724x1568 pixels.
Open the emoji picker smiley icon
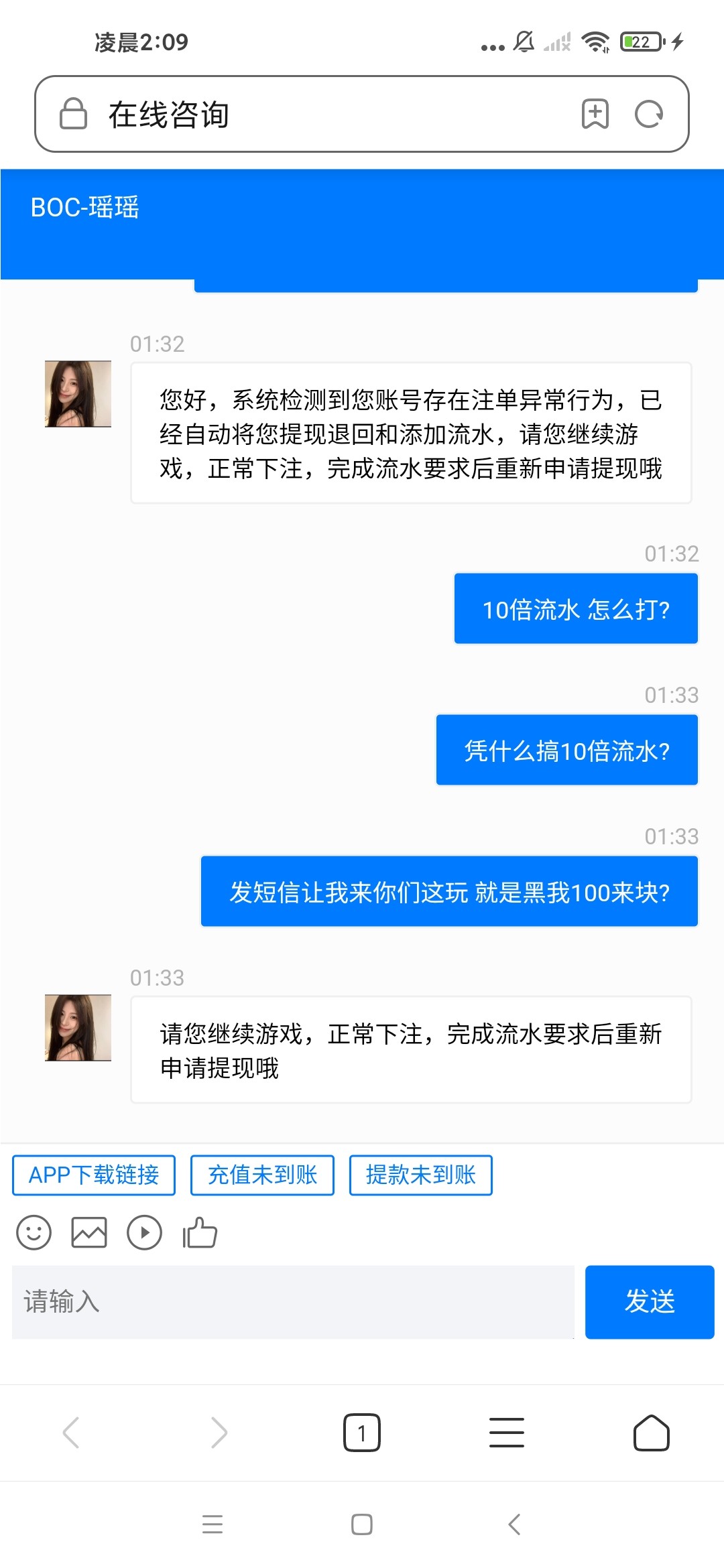pyautogui.click(x=34, y=1232)
